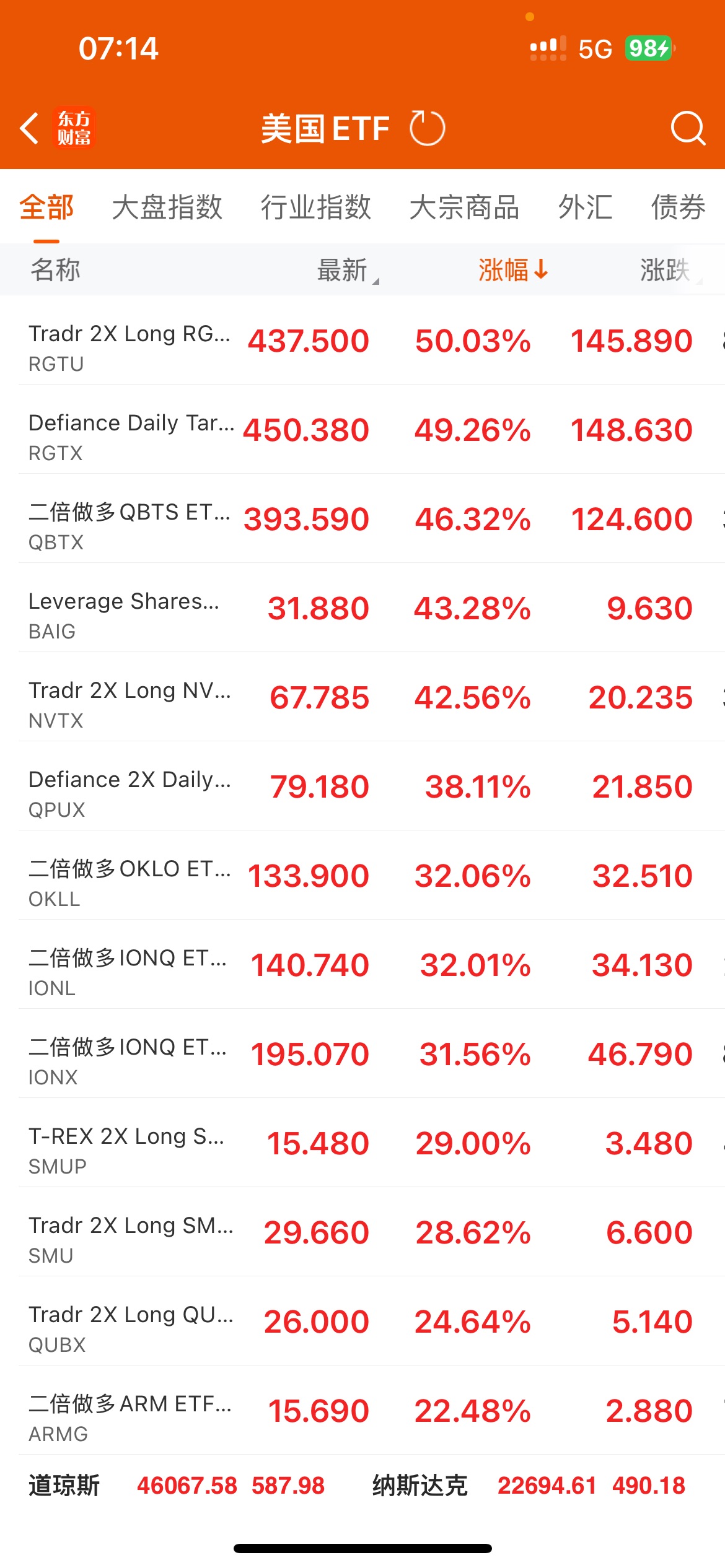Viewport: 725px width, 1568px height.
Task: View the RGTX Defiance Daily row
Action: pos(129,437)
